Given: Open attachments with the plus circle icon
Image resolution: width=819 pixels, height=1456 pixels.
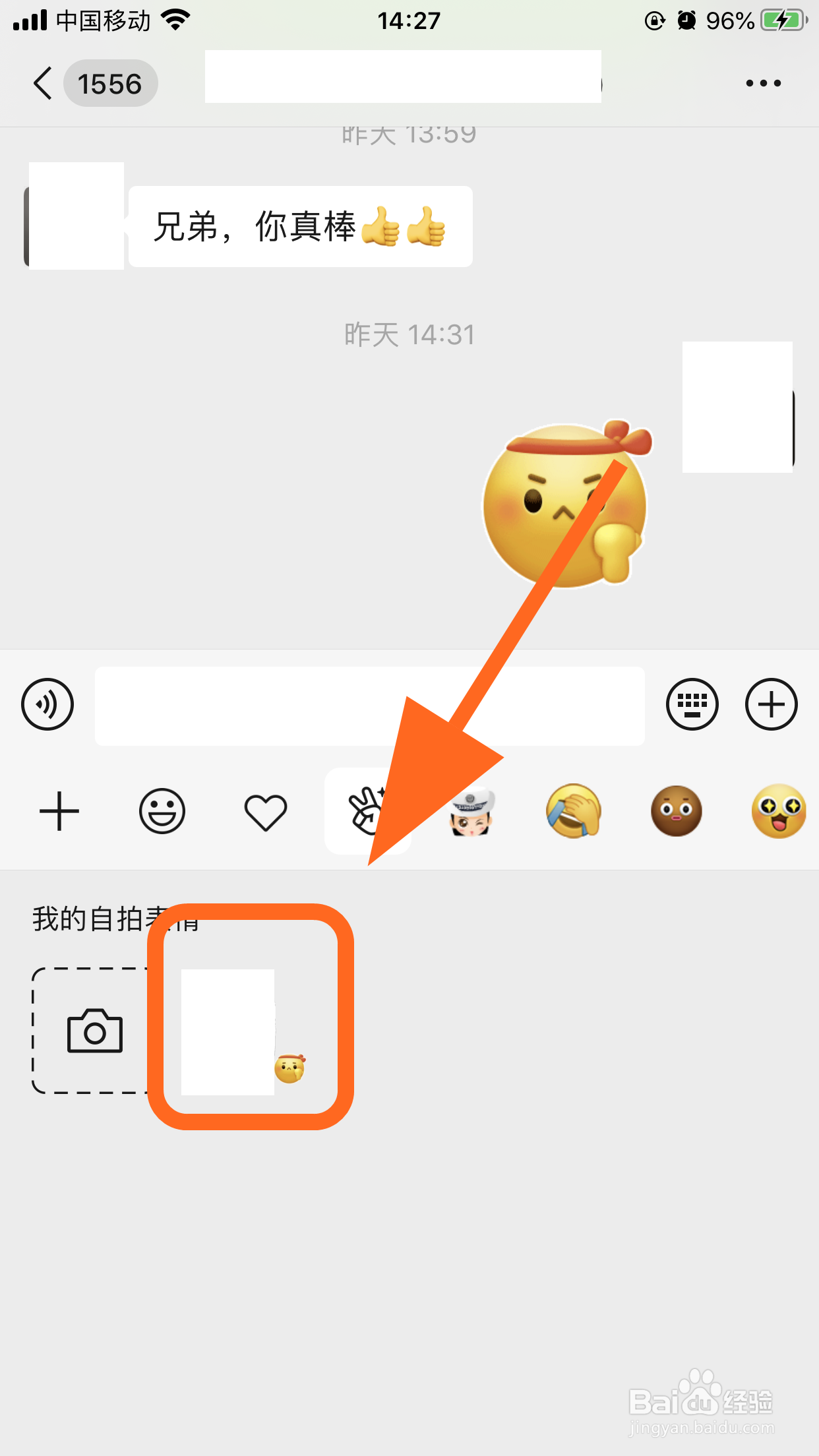Looking at the screenshot, I should [x=772, y=704].
